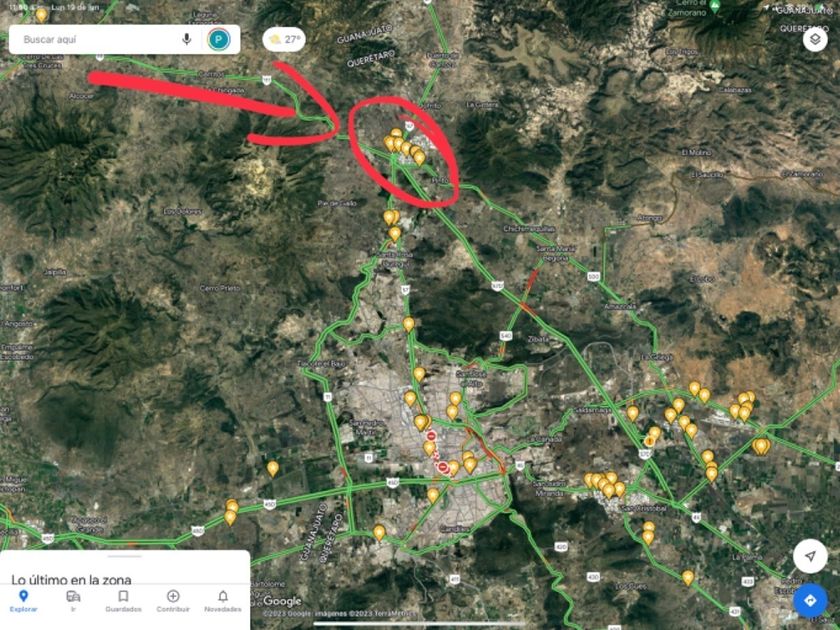
Task: Switch to the Ir tab
Action: tap(73, 600)
